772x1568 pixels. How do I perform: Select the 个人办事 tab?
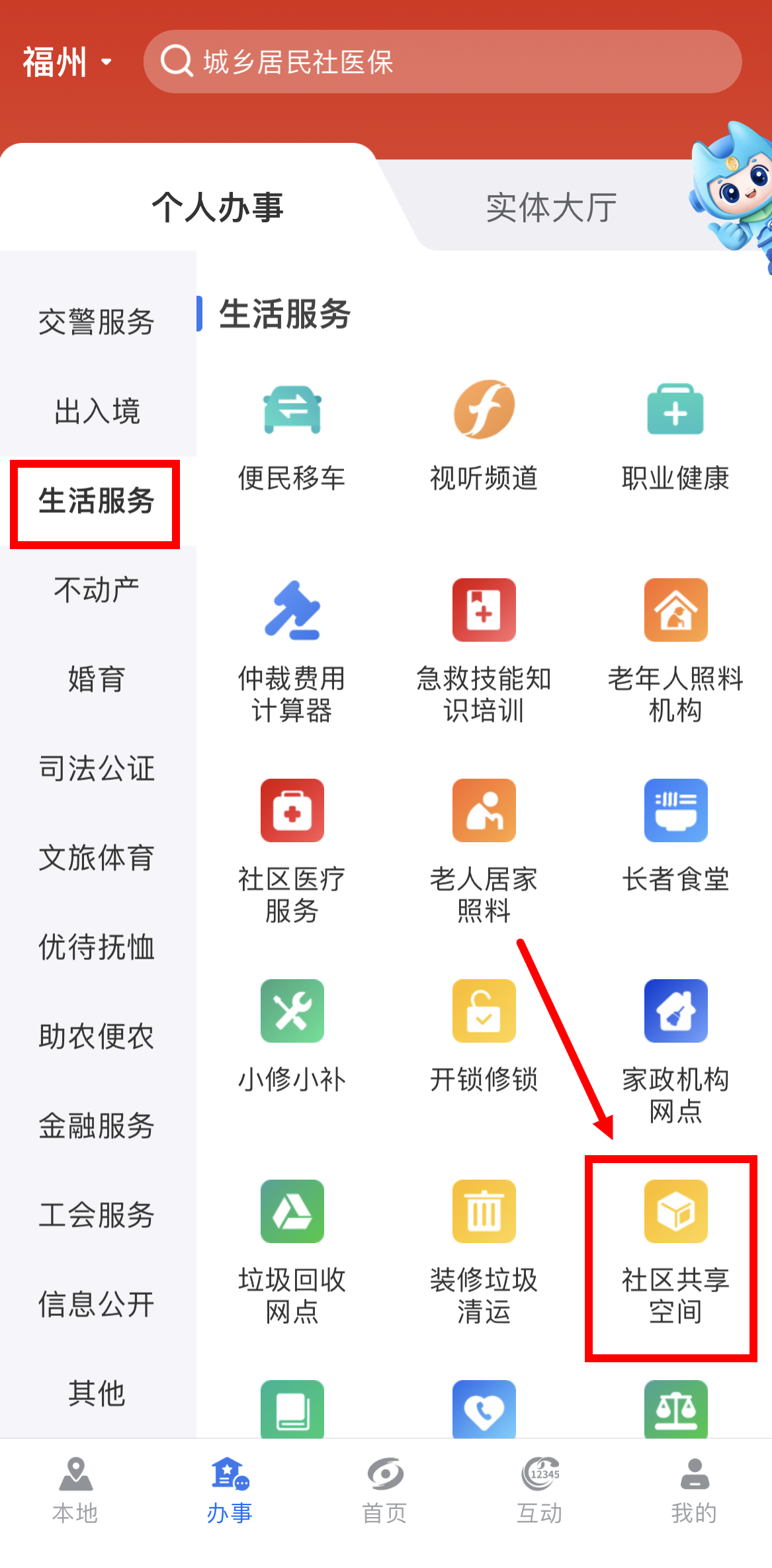(218, 207)
